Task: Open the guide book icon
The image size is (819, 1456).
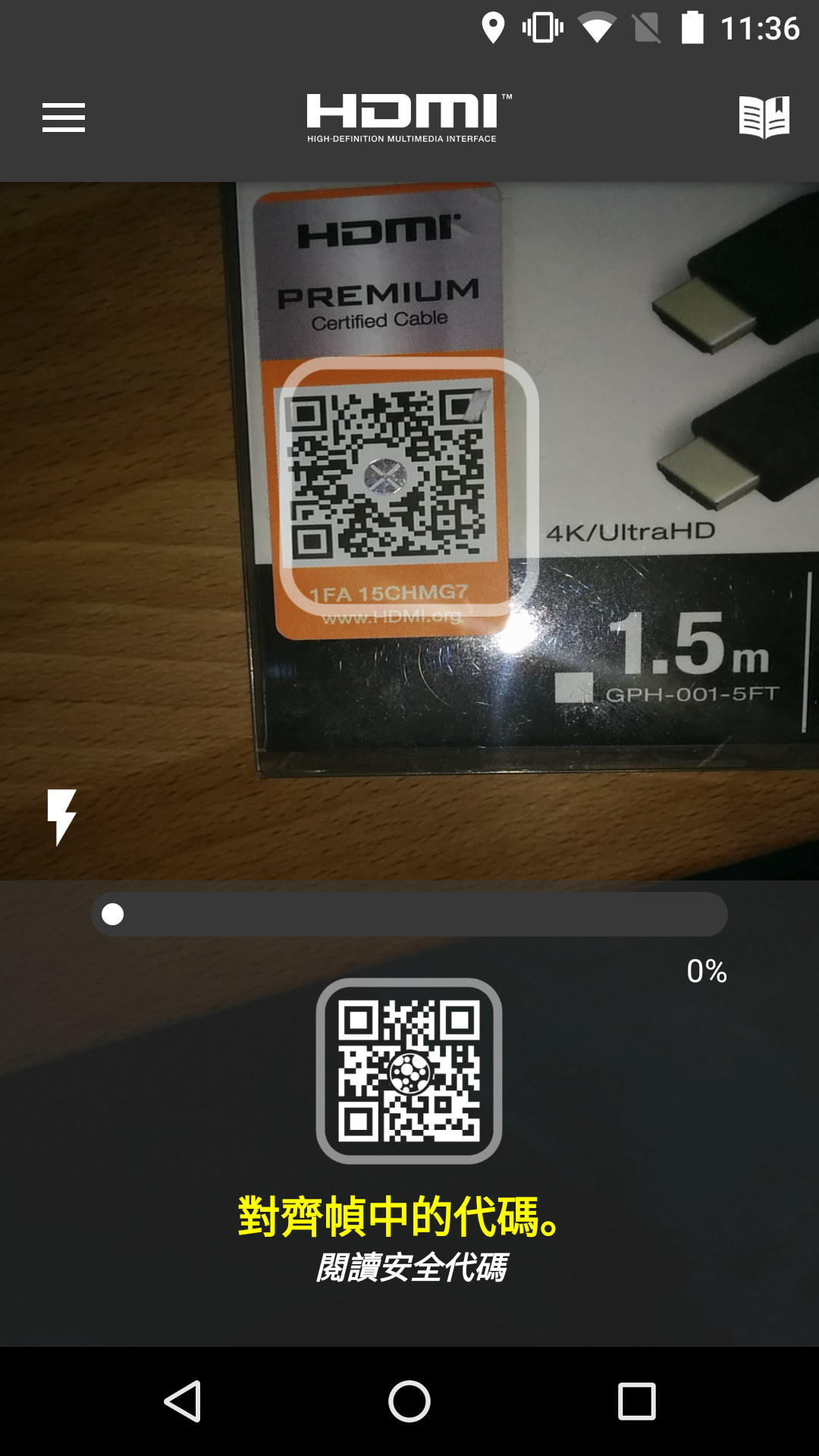Action: (x=764, y=117)
